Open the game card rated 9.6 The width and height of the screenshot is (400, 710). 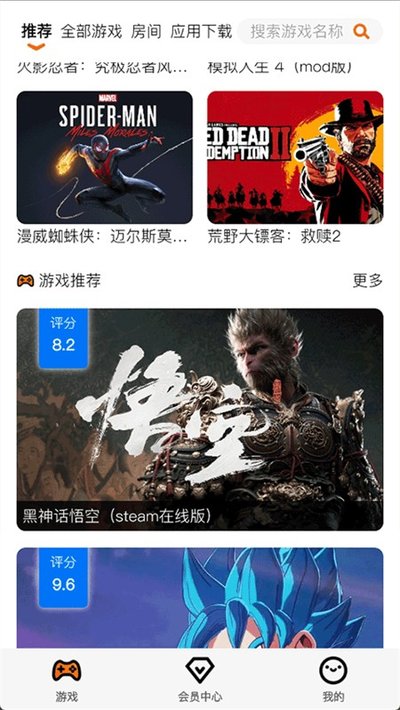coord(200,598)
